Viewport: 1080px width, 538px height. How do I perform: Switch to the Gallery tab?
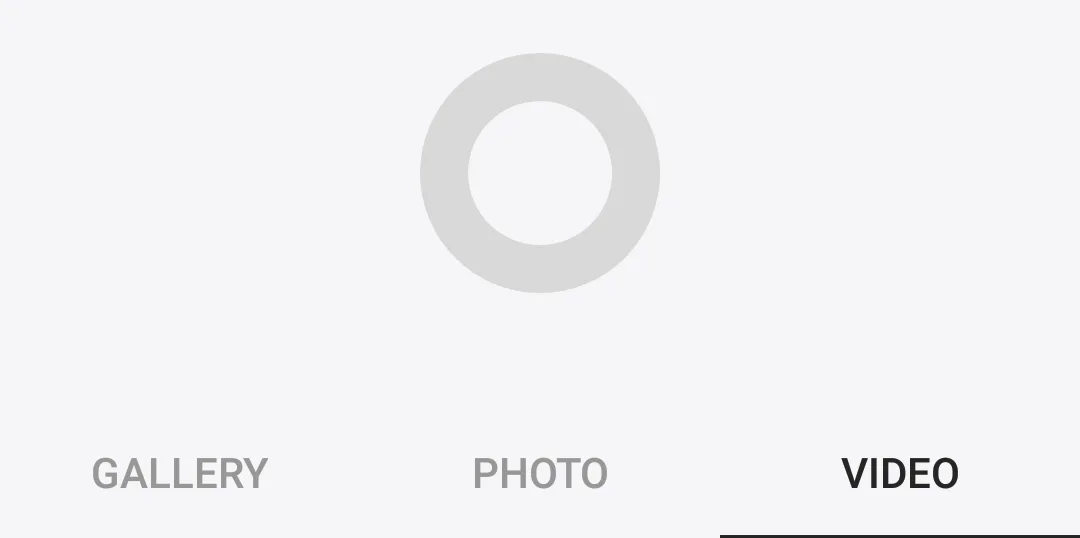(x=180, y=473)
